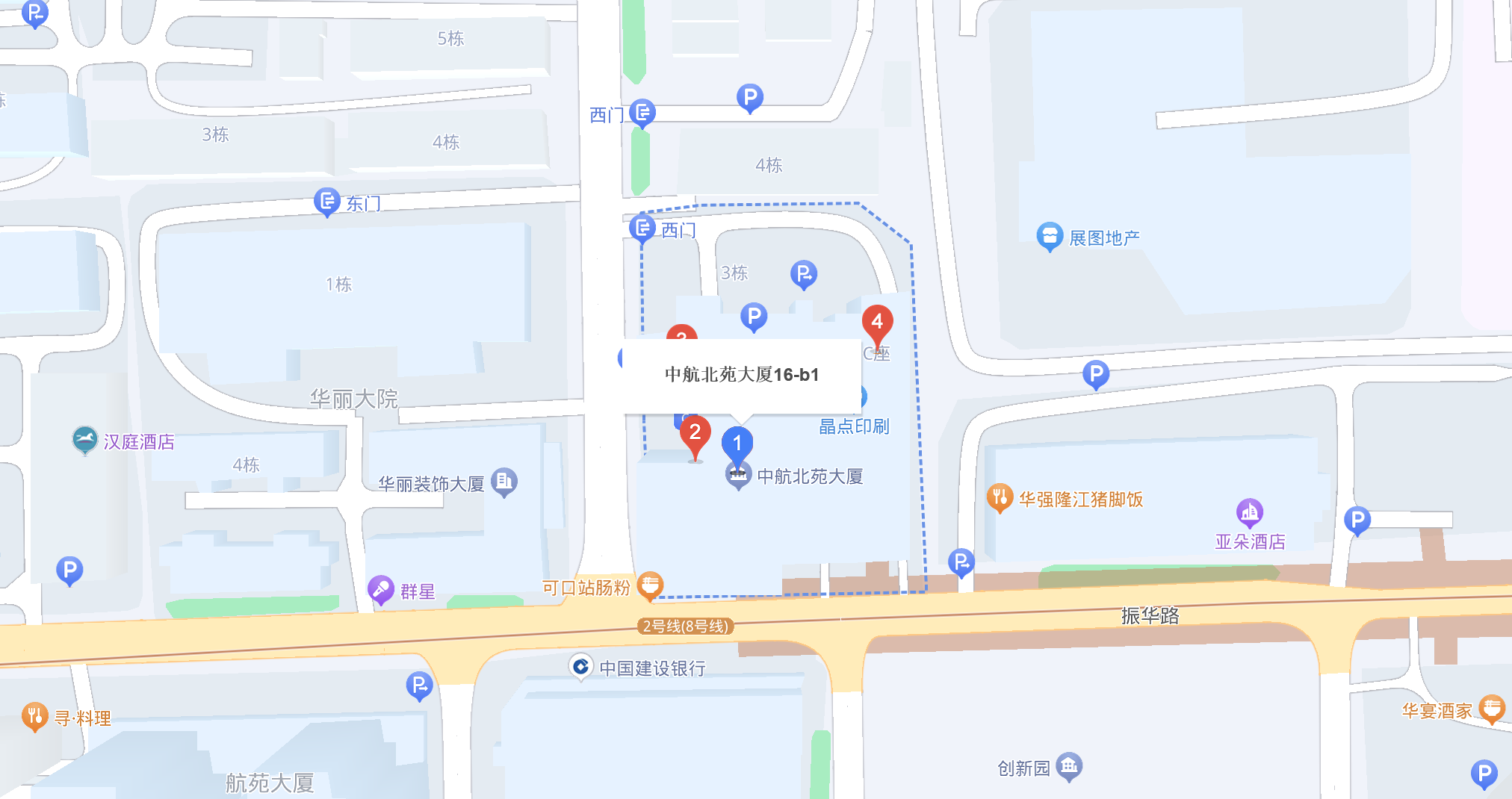The height and width of the screenshot is (799, 1512).
Task: Select the blue result marker numbered 1
Action: click(x=737, y=444)
